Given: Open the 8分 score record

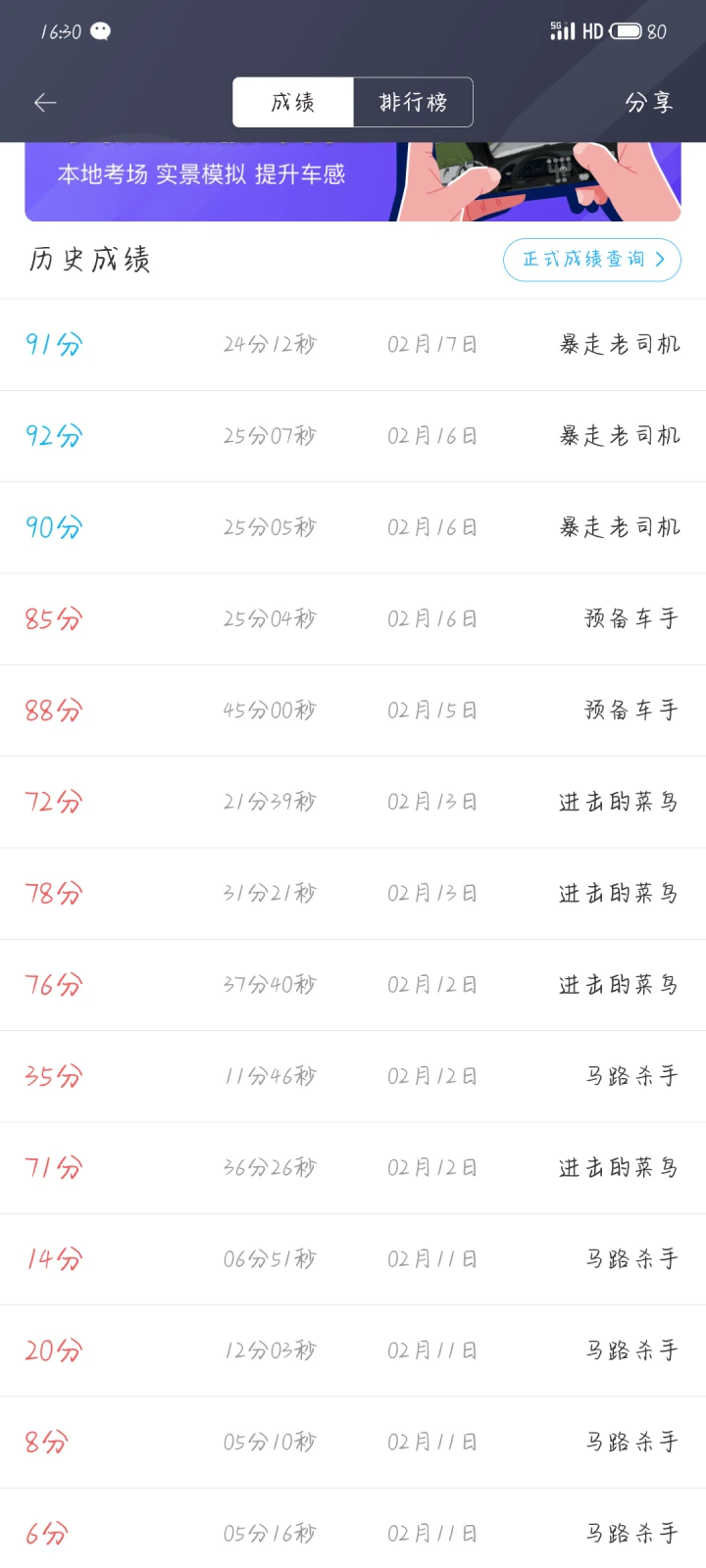Looking at the screenshot, I should click(353, 1443).
